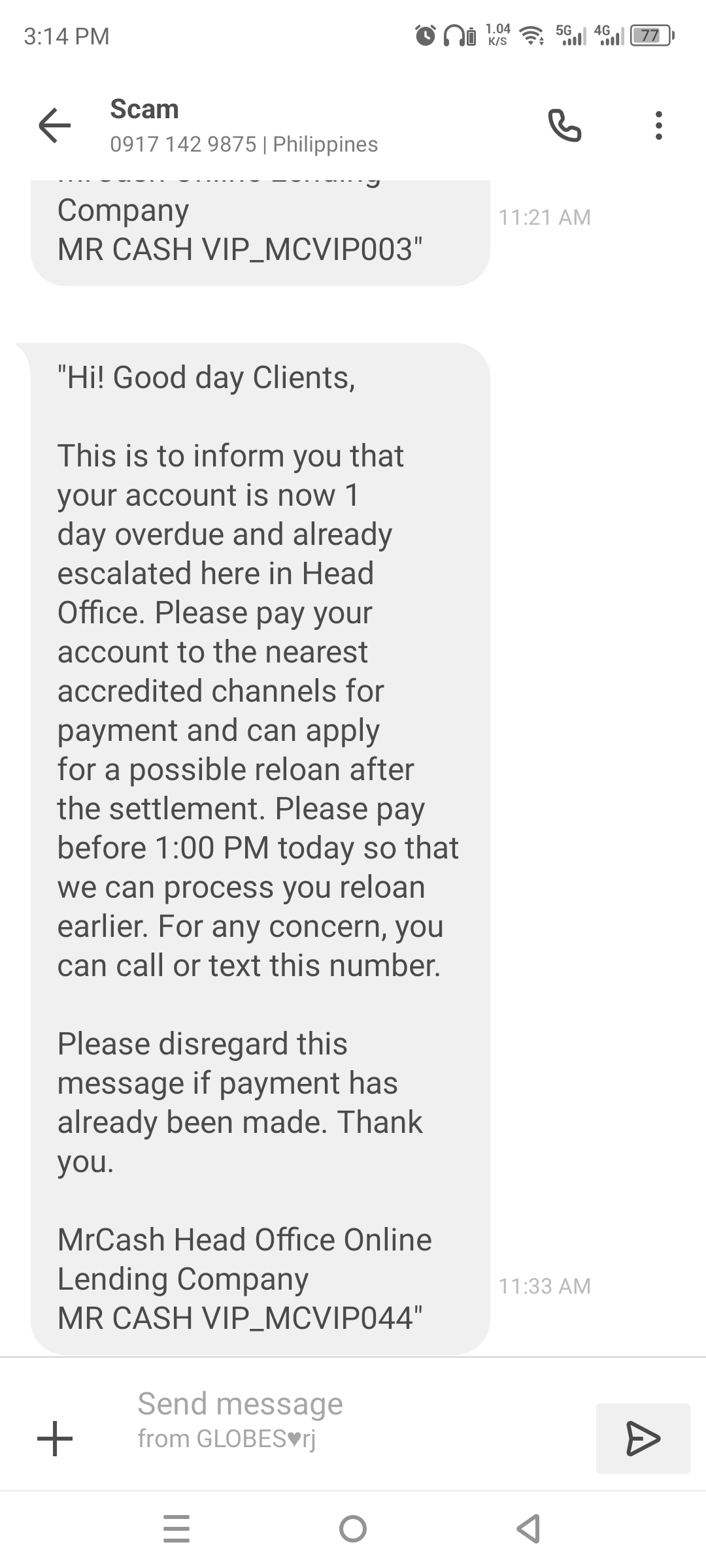
Task: Call the contact named Scam
Action: click(x=564, y=125)
